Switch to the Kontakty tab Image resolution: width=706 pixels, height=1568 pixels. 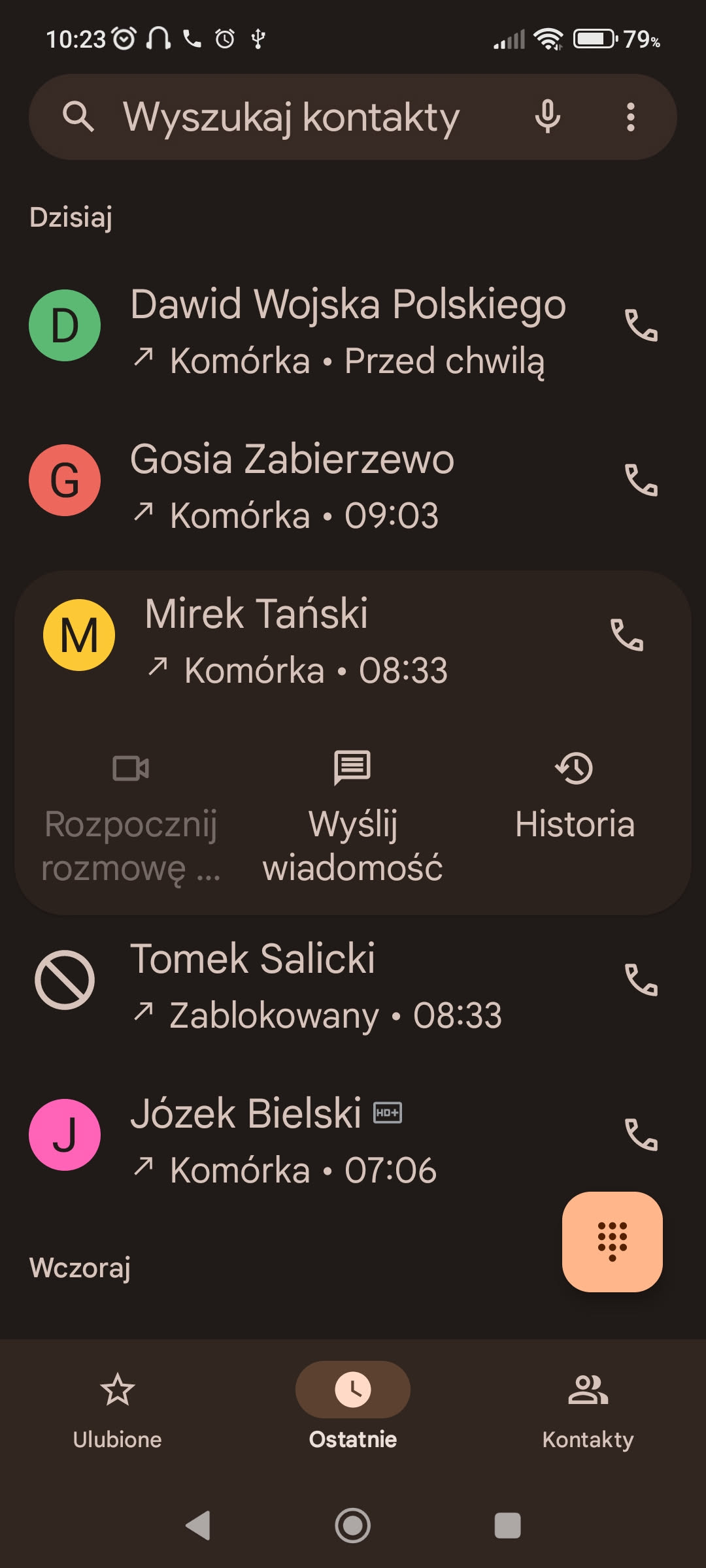click(588, 1405)
